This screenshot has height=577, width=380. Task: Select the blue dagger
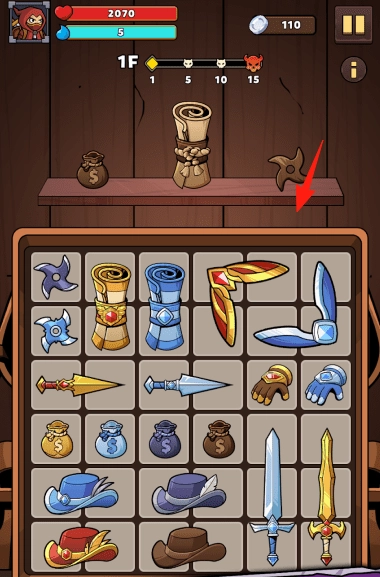point(188,385)
